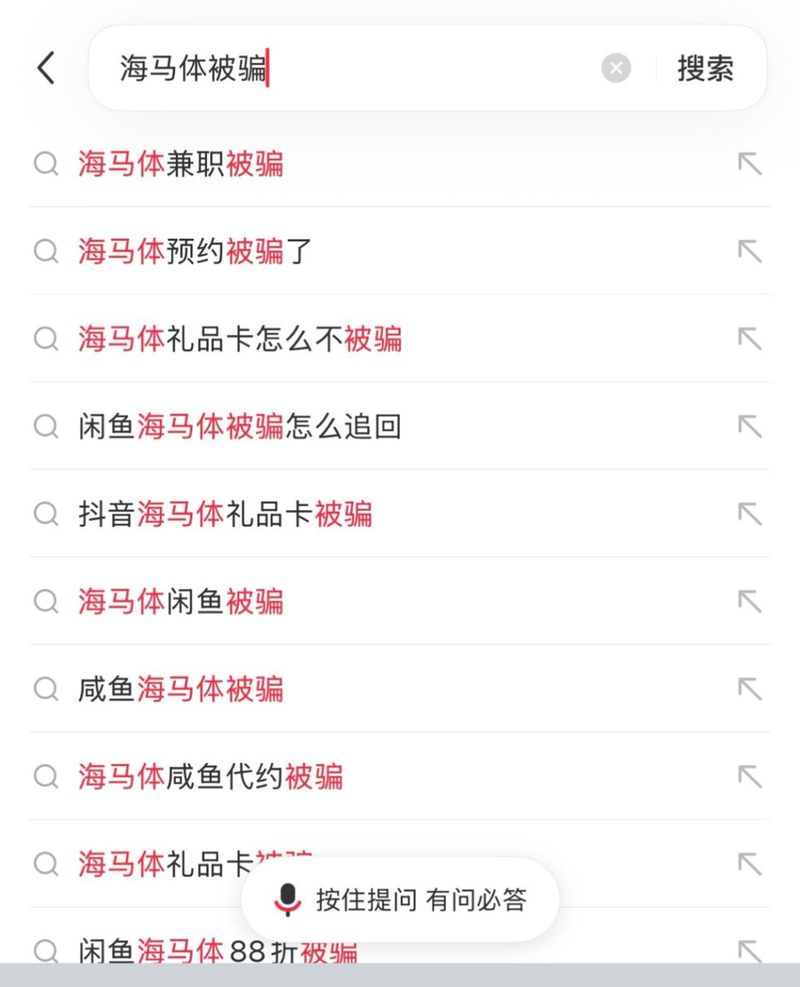Viewport: 800px width, 987px height.
Task: Choose suggestion 海马体礼品卡怎么不被骗
Action: pyautogui.click(x=400, y=339)
